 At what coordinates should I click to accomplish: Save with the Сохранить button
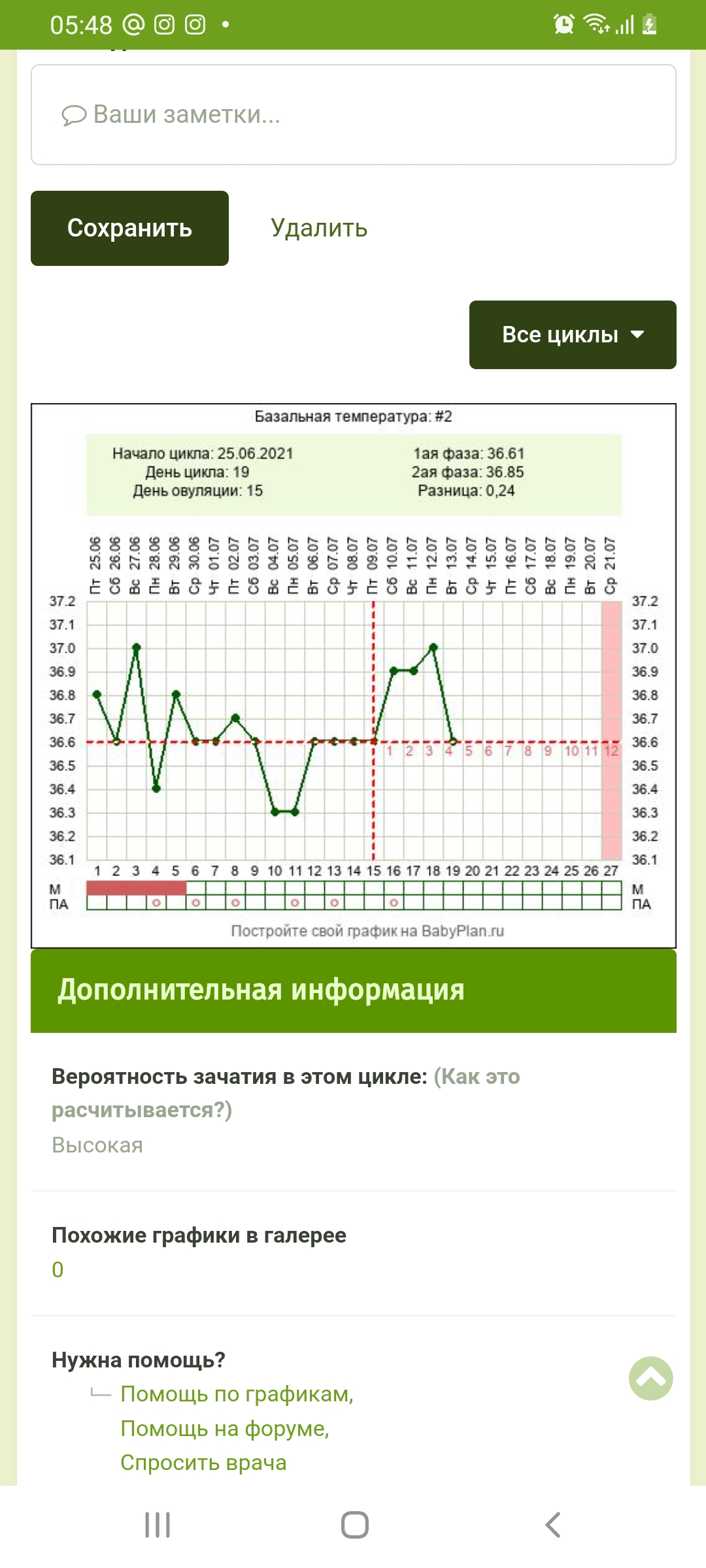(129, 228)
